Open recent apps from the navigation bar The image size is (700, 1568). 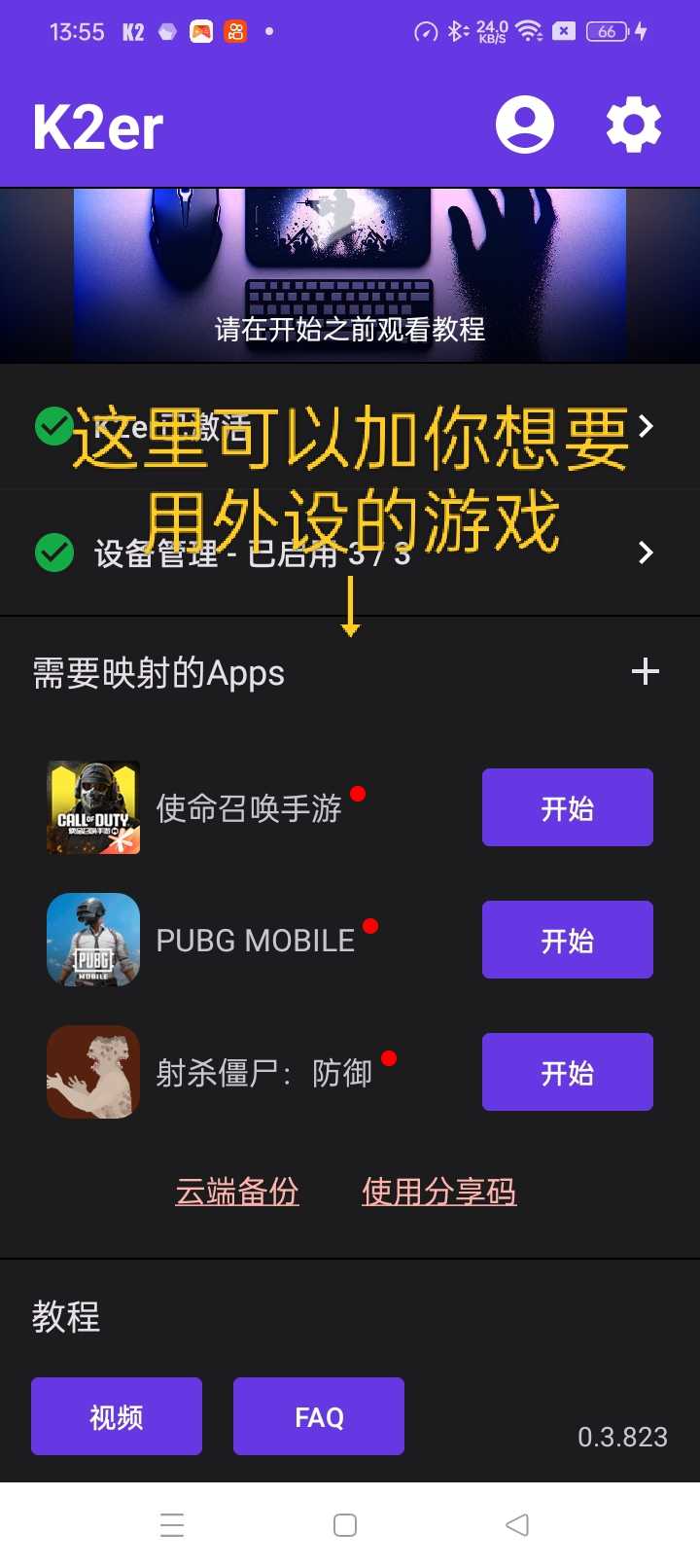[172, 1525]
